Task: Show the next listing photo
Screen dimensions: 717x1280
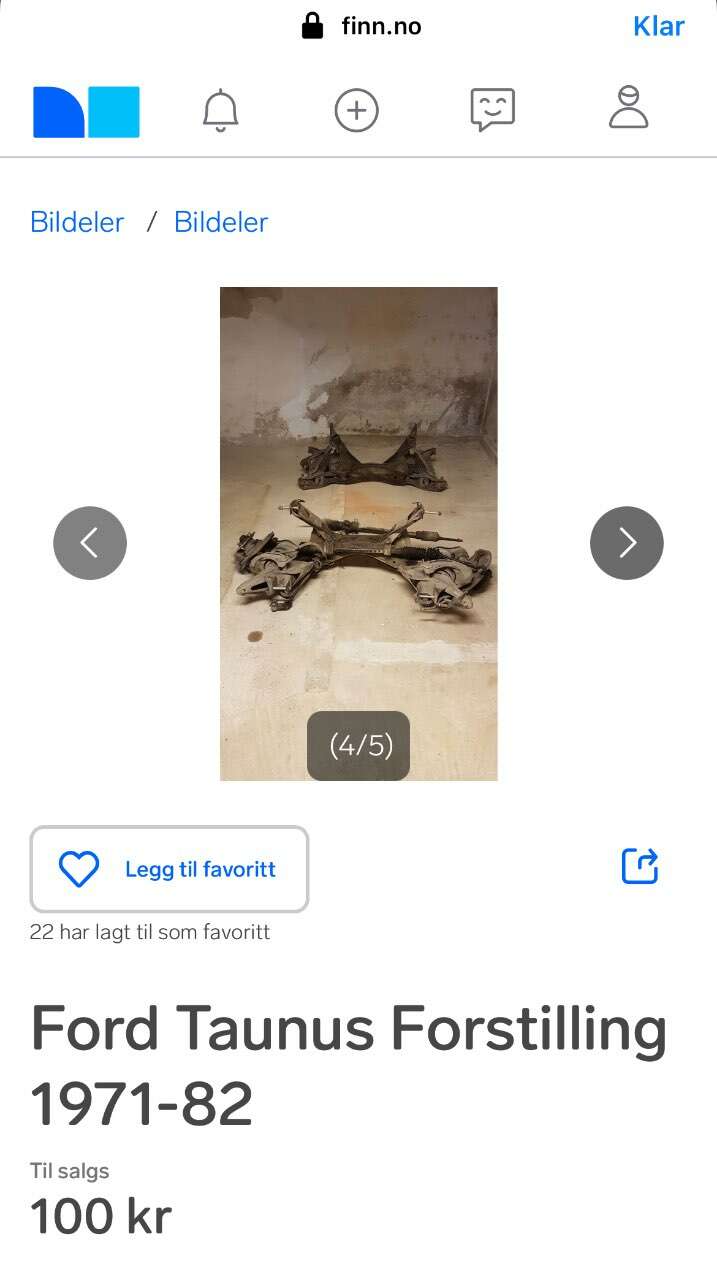Action: [x=627, y=543]
